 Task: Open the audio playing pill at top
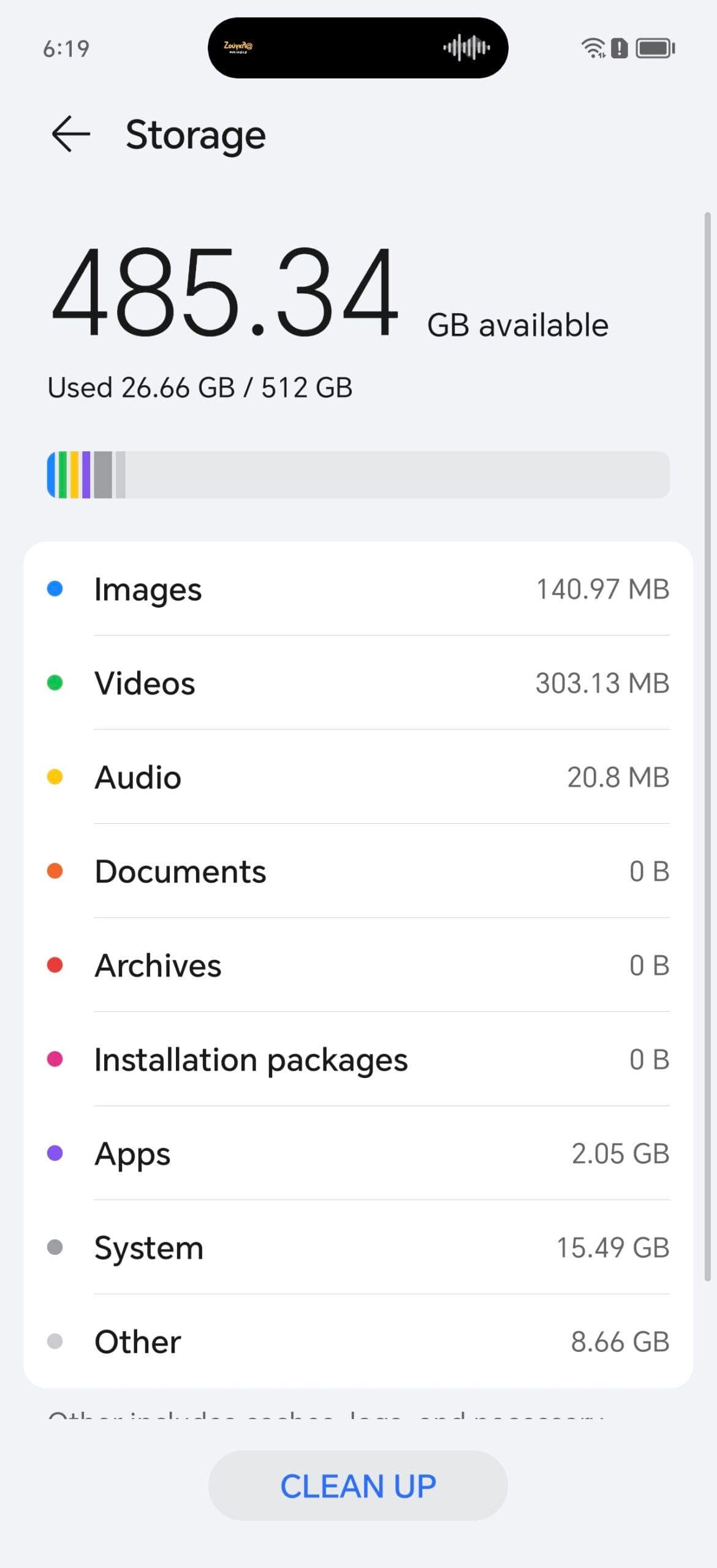click(x=358, y=48)
